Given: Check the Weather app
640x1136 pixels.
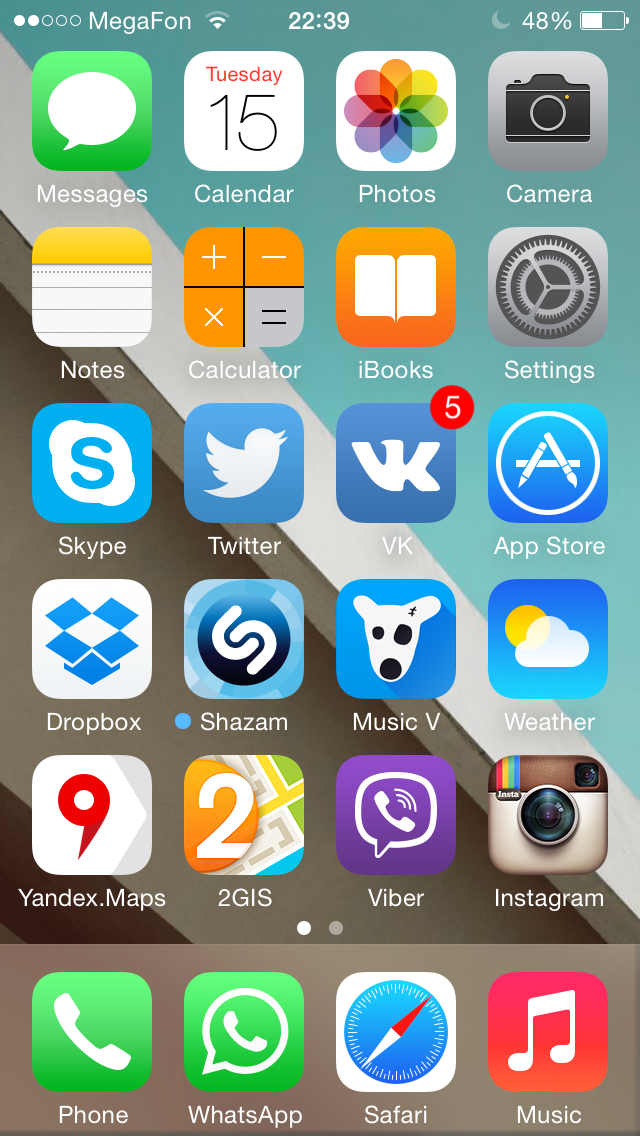Looking at the screenshot, I should 548,639.
